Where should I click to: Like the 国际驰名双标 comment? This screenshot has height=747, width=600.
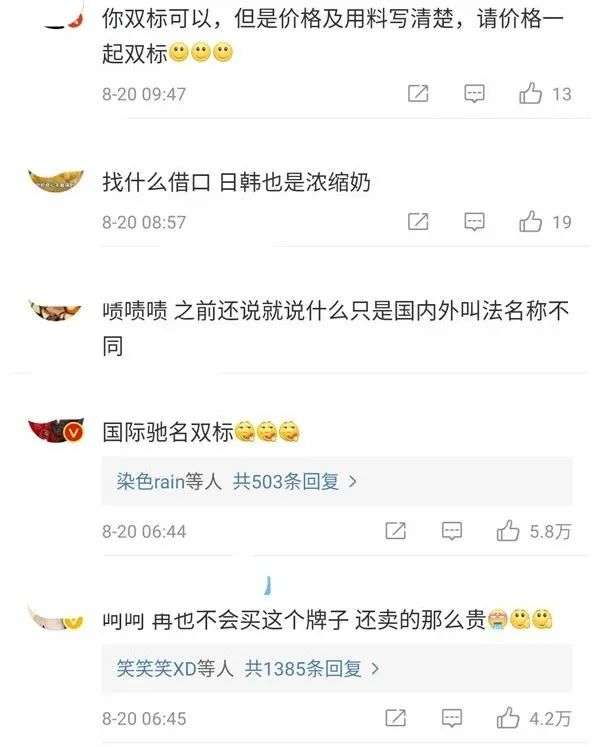point(508,531)
